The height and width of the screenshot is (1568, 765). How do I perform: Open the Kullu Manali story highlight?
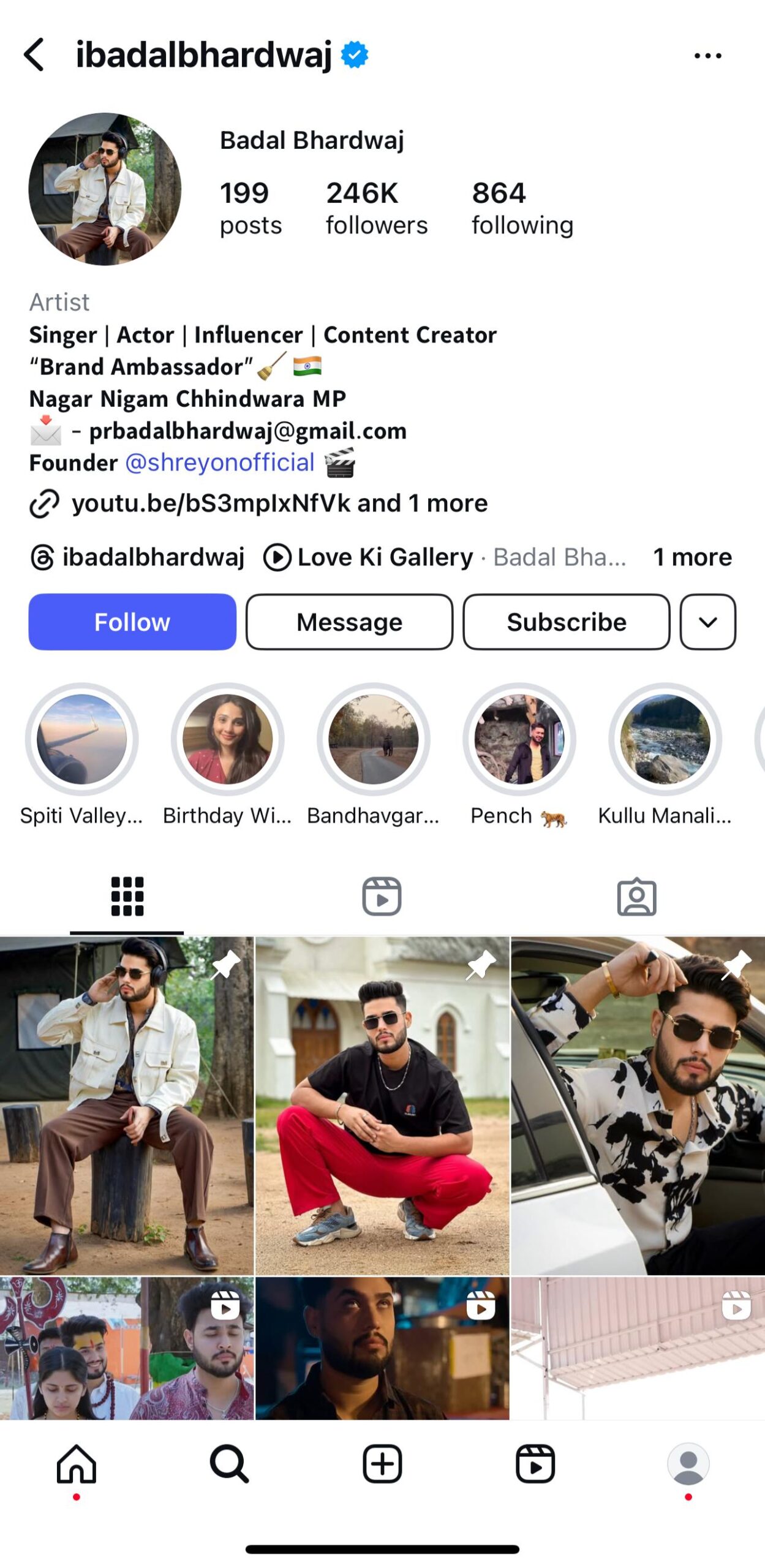[665, 739]
